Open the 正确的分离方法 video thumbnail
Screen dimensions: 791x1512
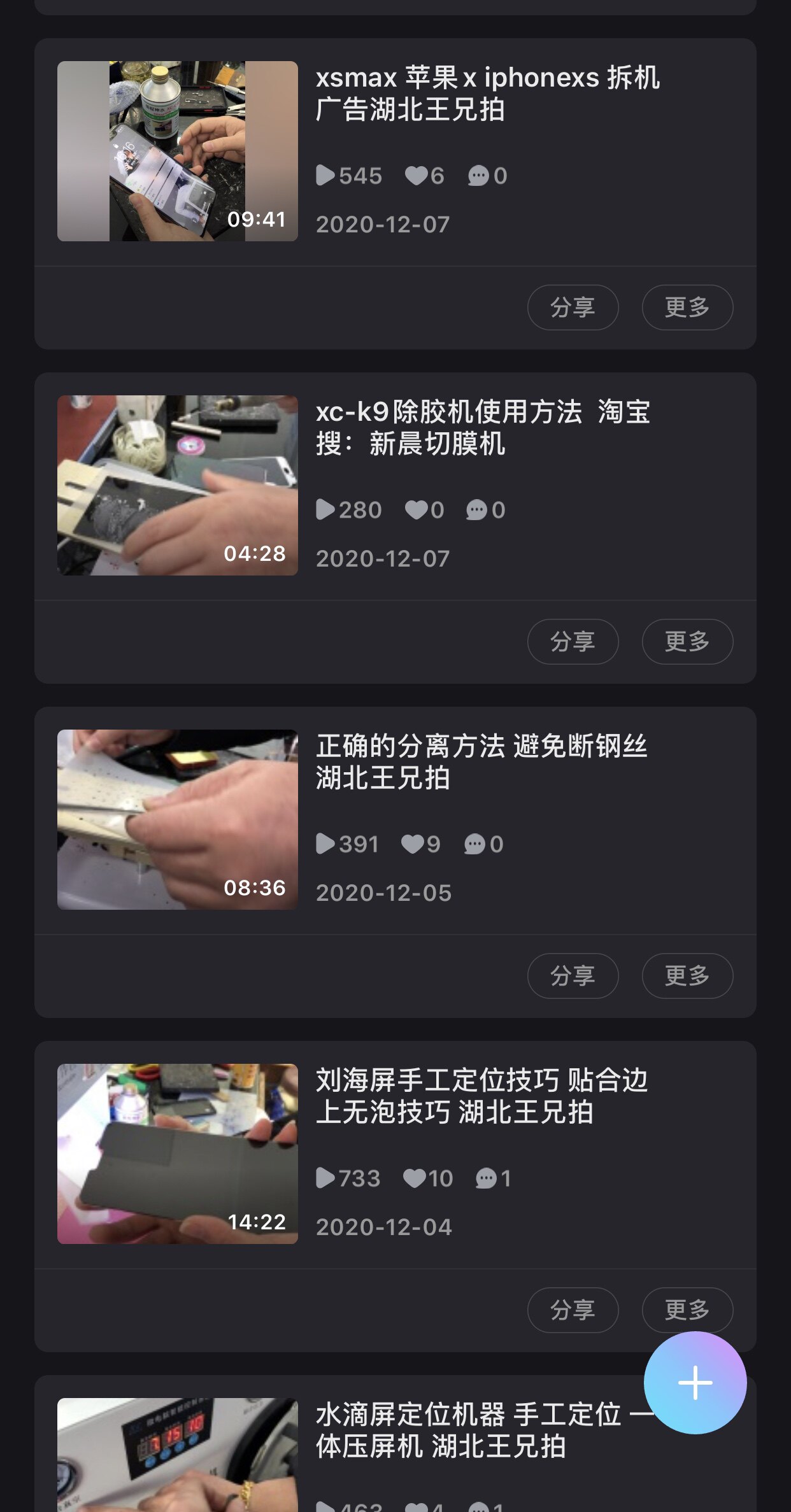click(x=177, y=819)
